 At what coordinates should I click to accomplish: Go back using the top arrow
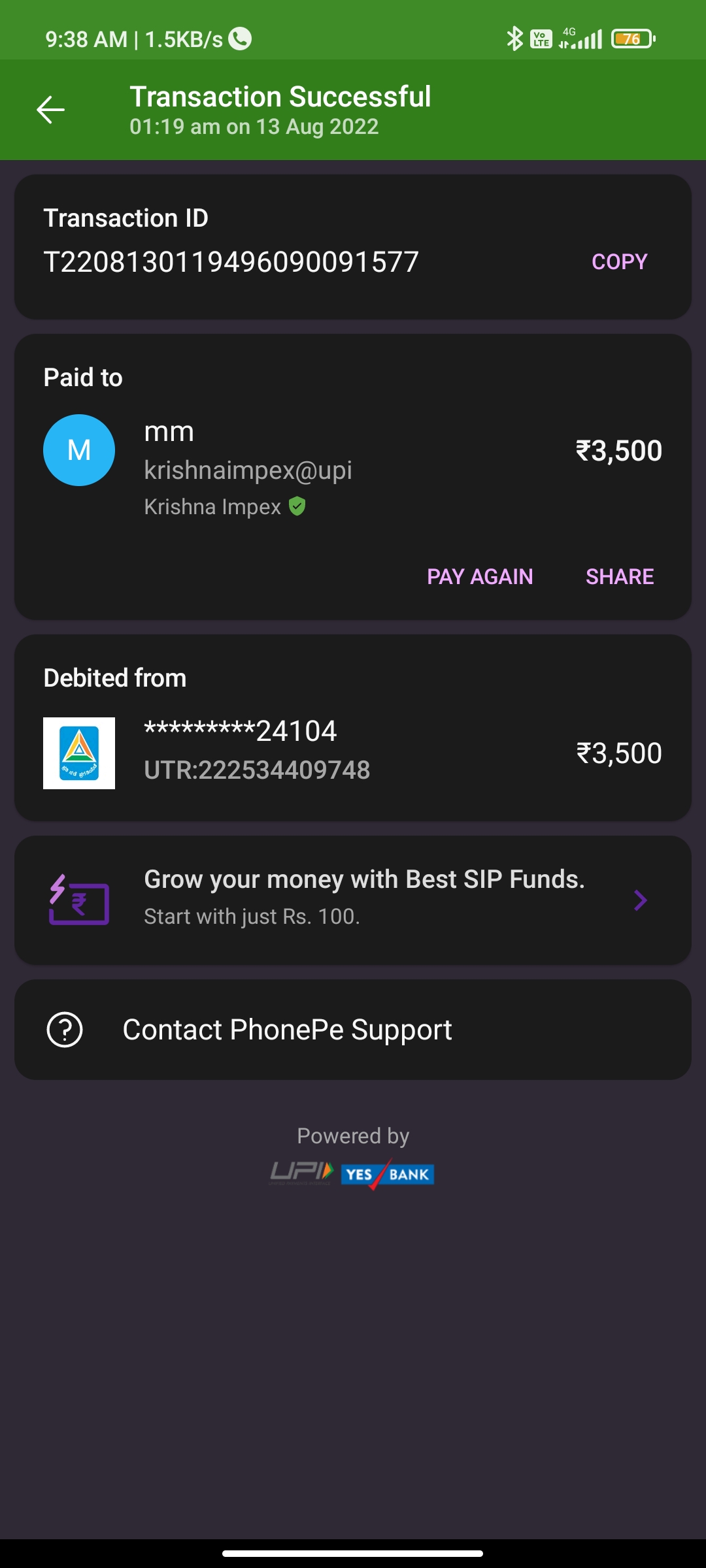[50, 110]
